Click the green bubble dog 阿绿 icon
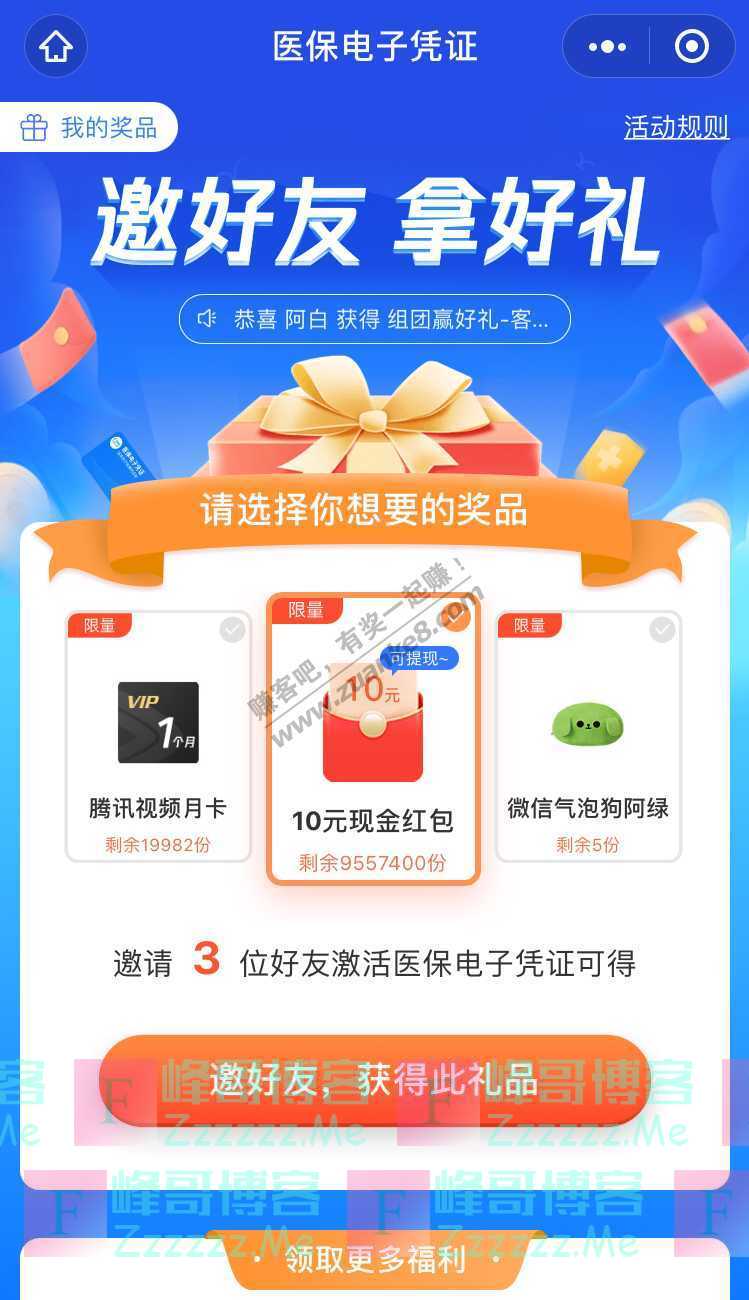Image resolution: width=749 pixels, height=1300 pixels. coord(586,722)
